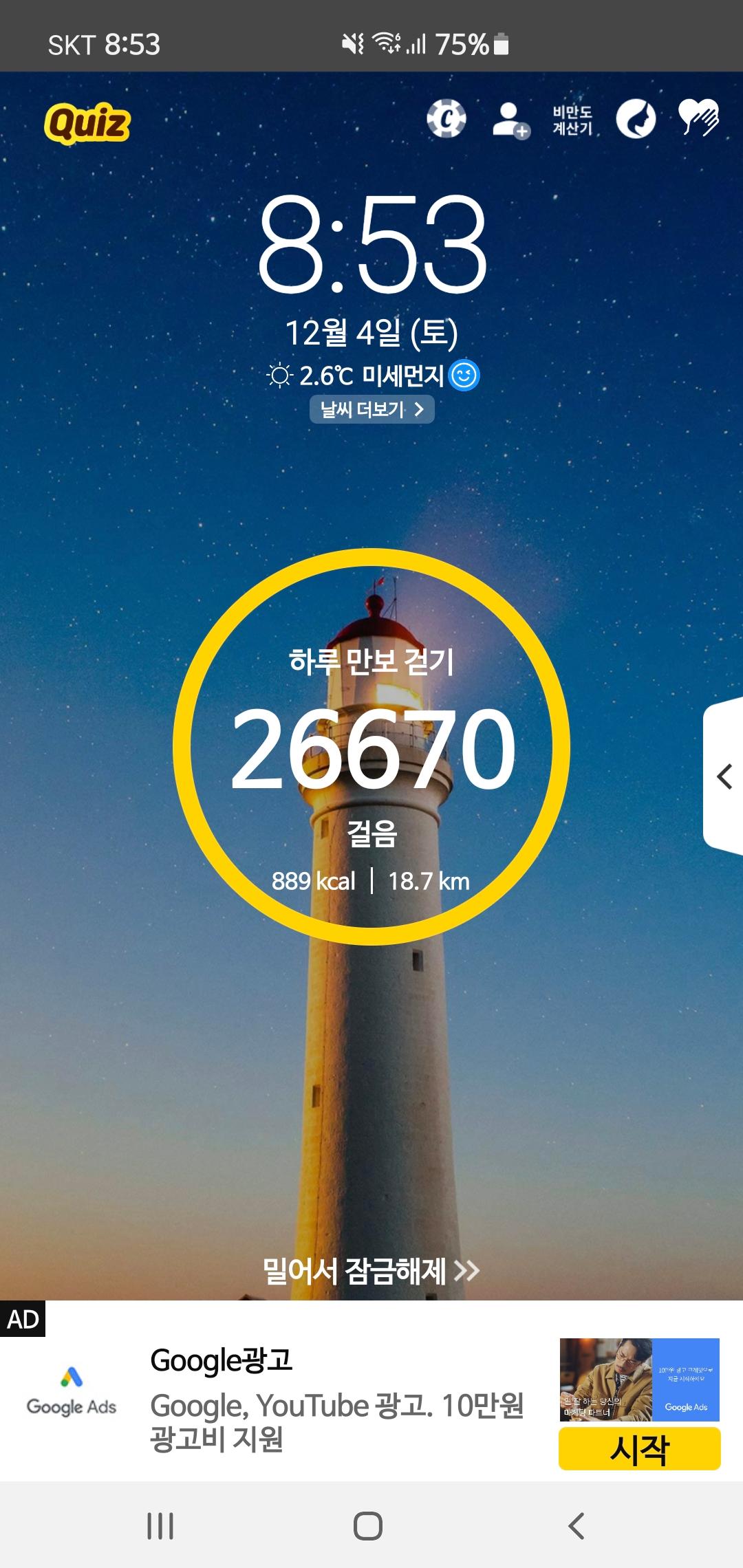Screen dimensions: 743x1568
Task: Open 날씨 더보기 weather details
Action: [x=371, y=410]
